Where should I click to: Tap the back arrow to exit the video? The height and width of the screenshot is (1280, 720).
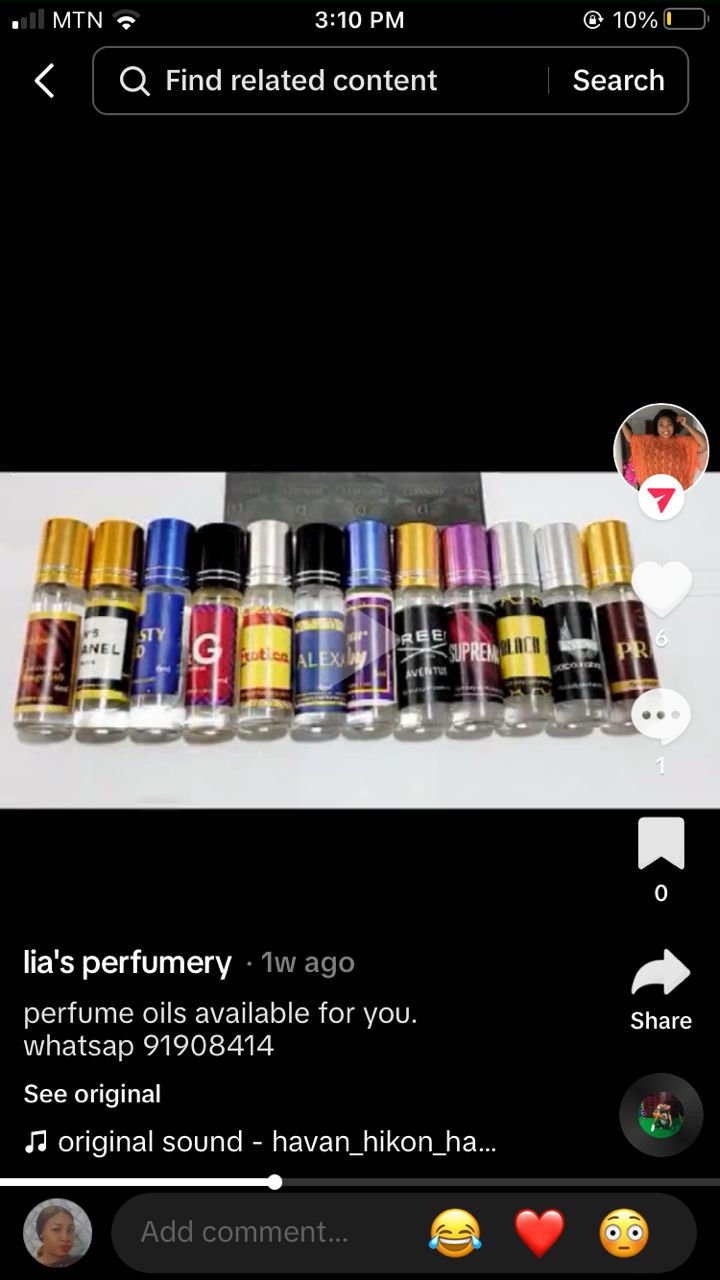click(x=43, y=80)
